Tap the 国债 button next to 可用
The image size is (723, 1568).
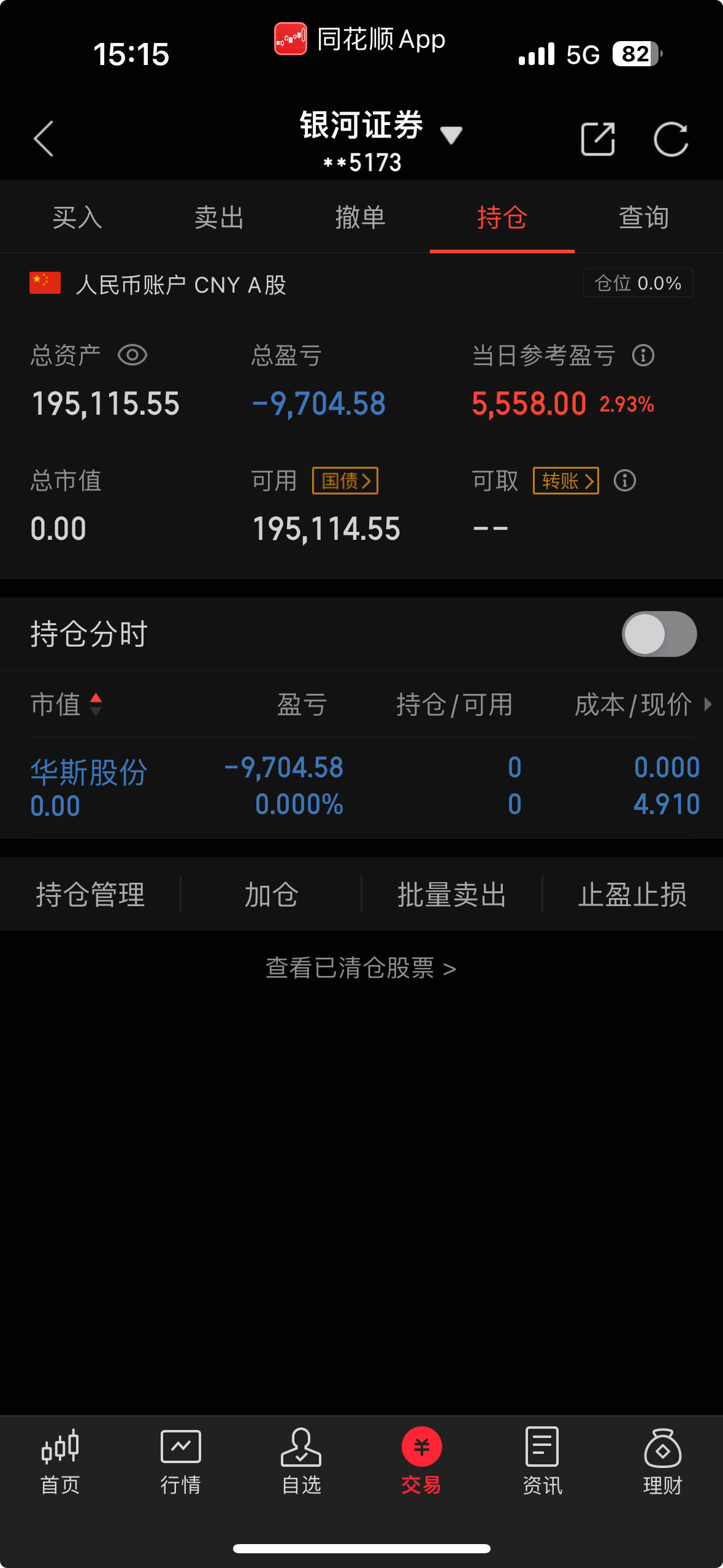pos(345,480)
